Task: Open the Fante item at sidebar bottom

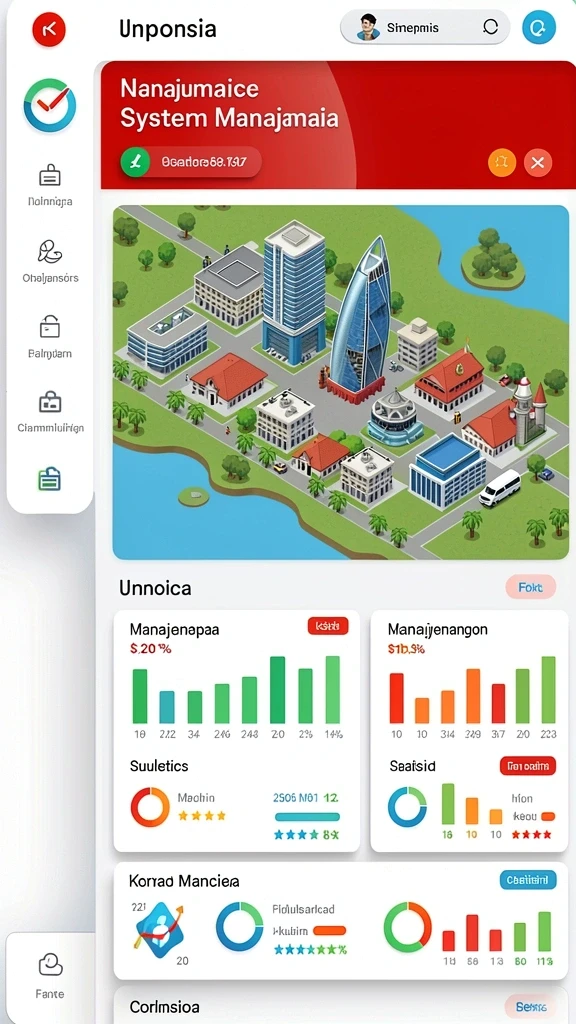Action: click(50, 975)
